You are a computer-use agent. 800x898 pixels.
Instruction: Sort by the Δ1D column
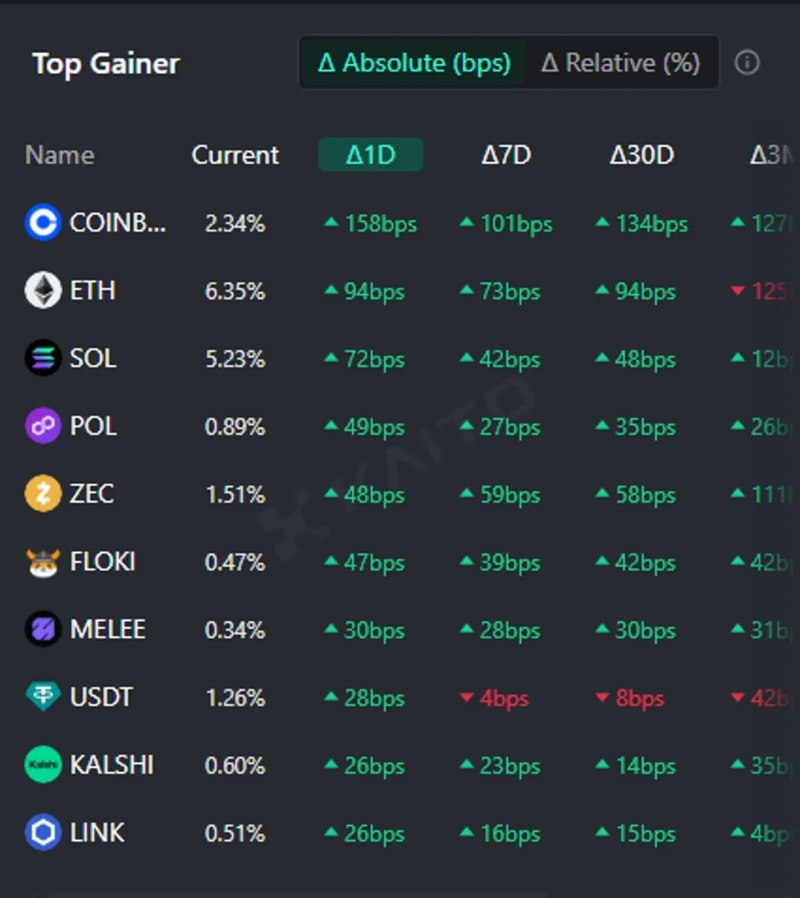(370, 155)
